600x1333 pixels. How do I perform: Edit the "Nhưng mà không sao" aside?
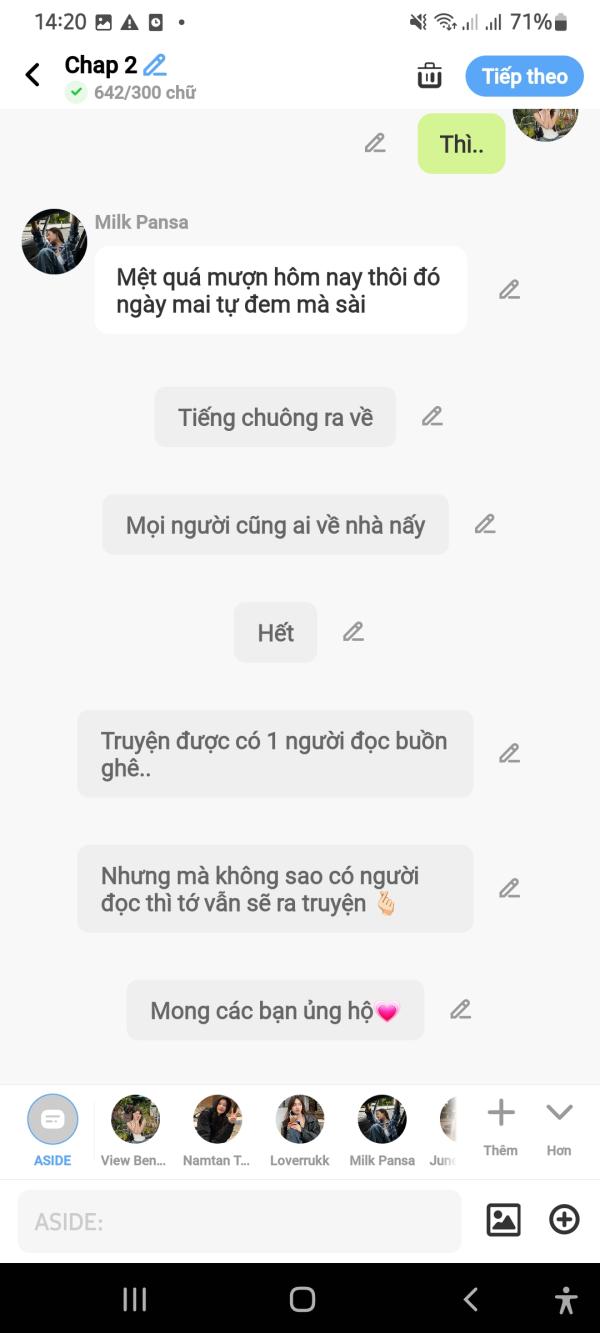(x=509, y=888)
